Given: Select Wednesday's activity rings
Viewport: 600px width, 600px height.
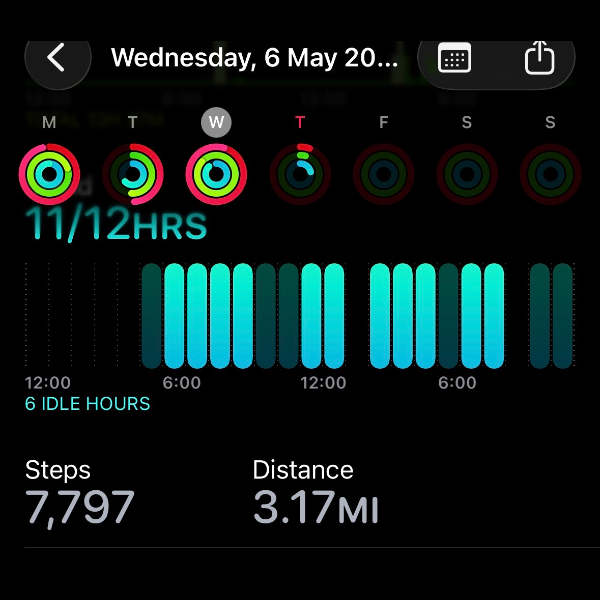Looking at the screenshot, I should coord(216,174).
